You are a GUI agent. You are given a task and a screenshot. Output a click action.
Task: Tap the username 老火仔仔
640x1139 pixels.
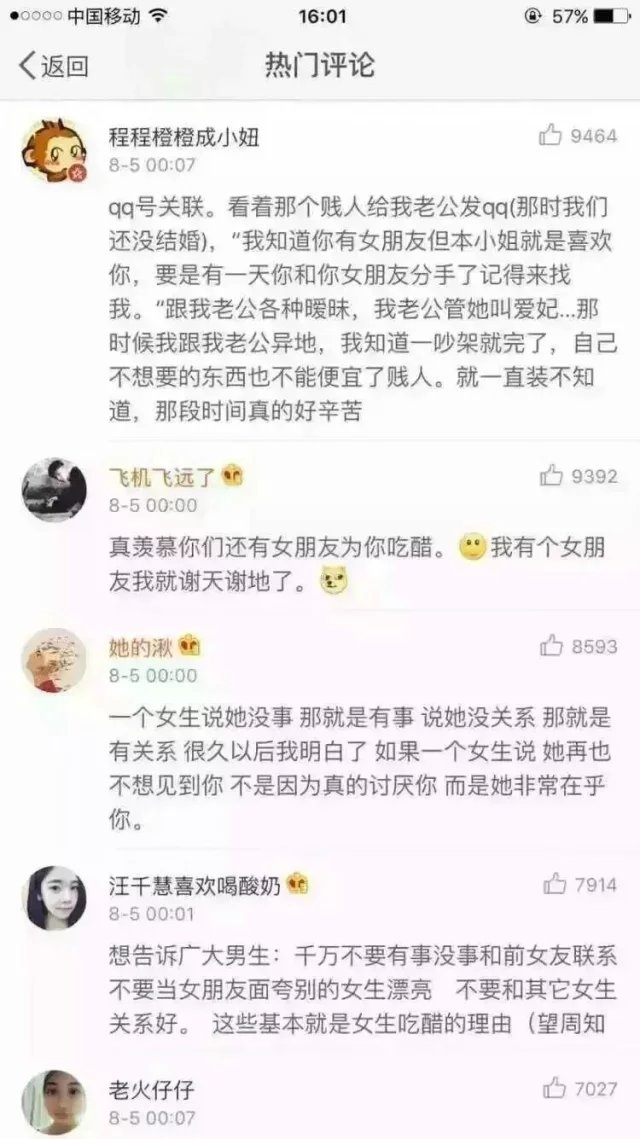151,1089
